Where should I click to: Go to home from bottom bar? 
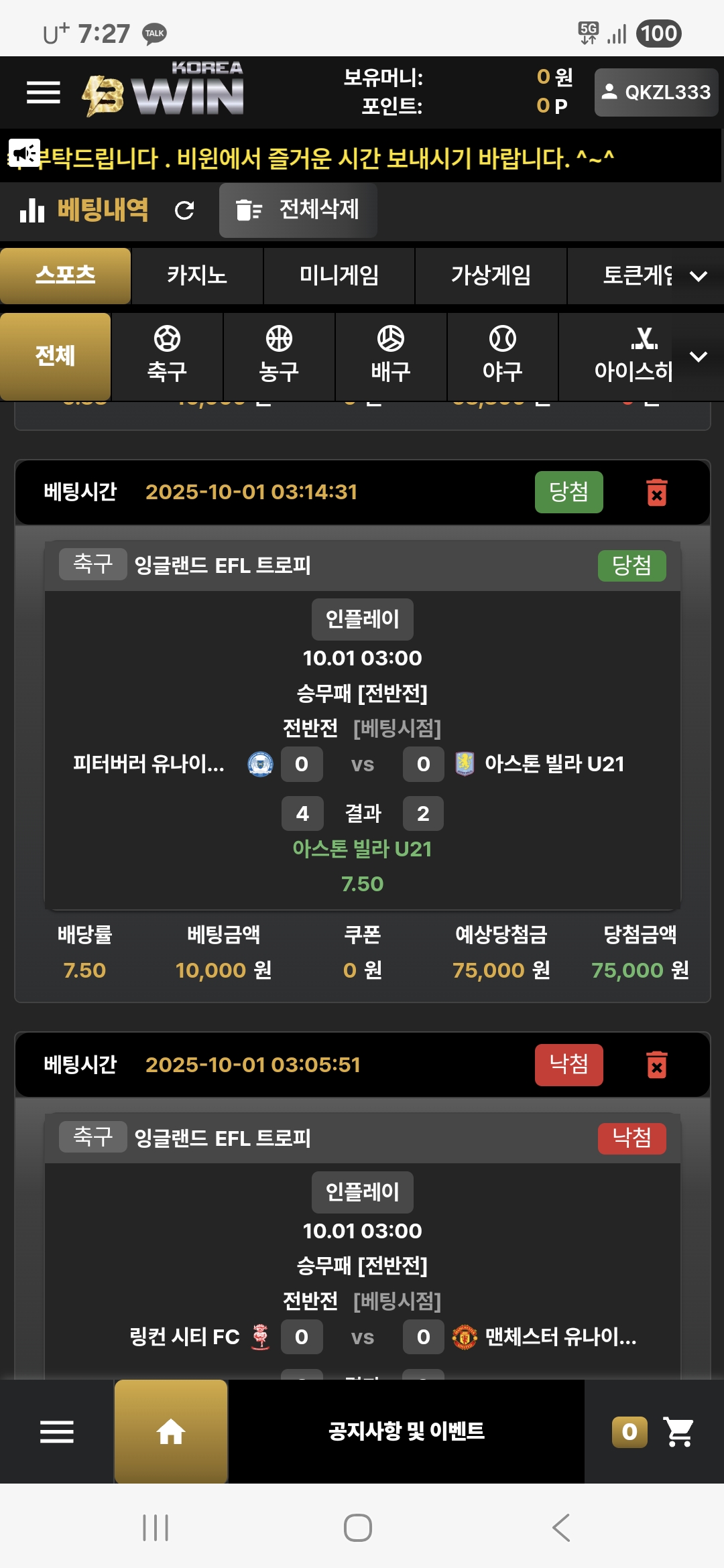171,1431
